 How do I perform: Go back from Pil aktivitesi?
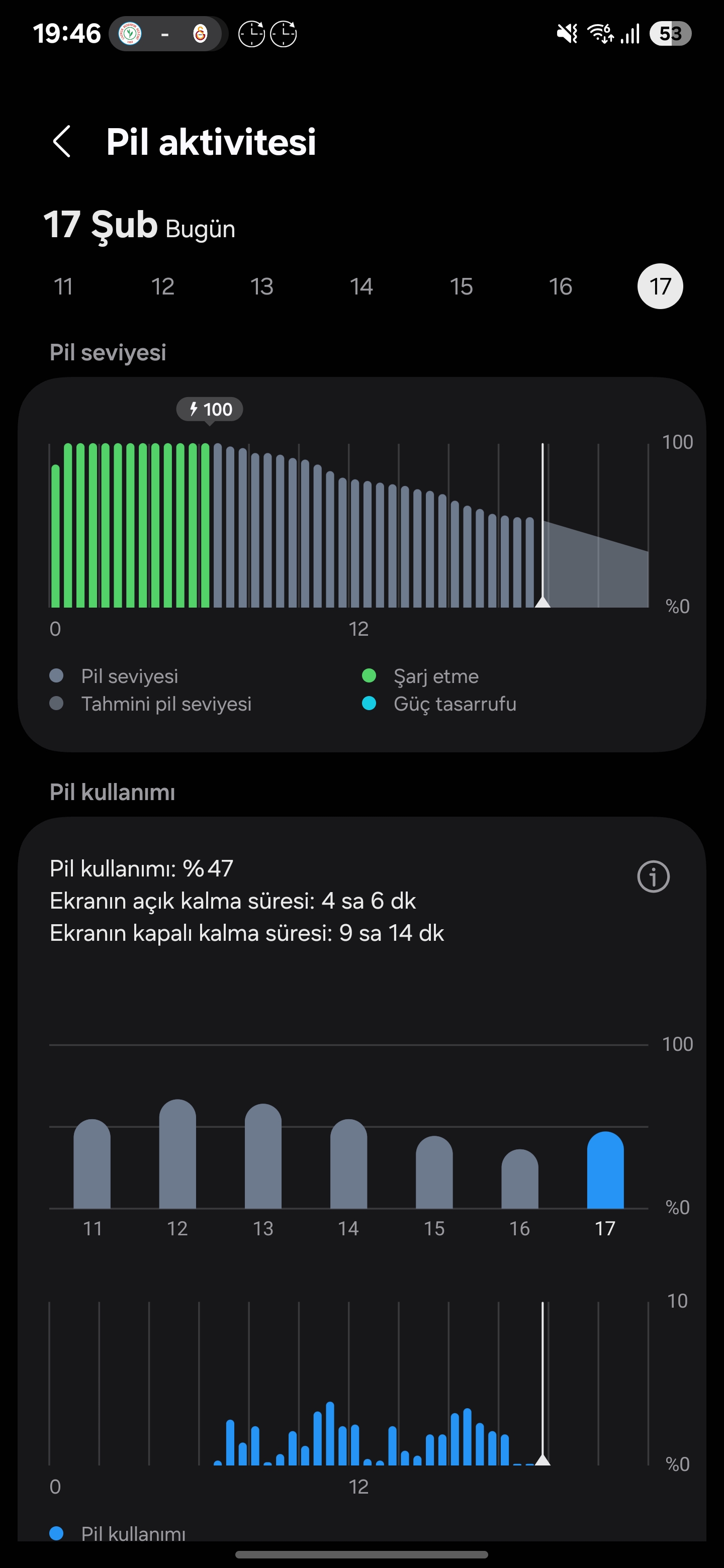pyautogui.click(x=61, y=142)
